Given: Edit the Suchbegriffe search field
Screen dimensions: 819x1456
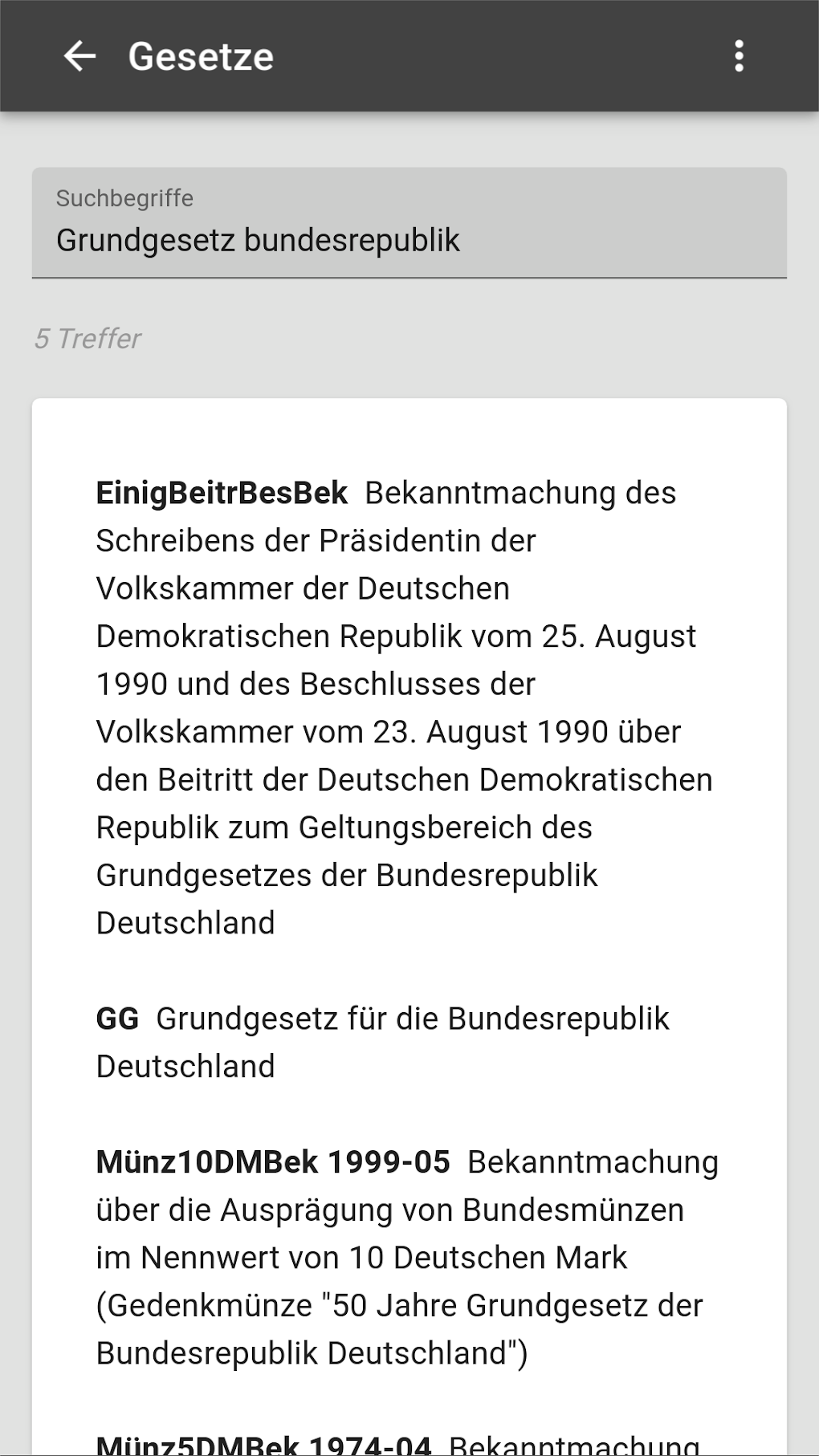Looking at the screenshot, I should pyautogui.click(x=409, y=239).
